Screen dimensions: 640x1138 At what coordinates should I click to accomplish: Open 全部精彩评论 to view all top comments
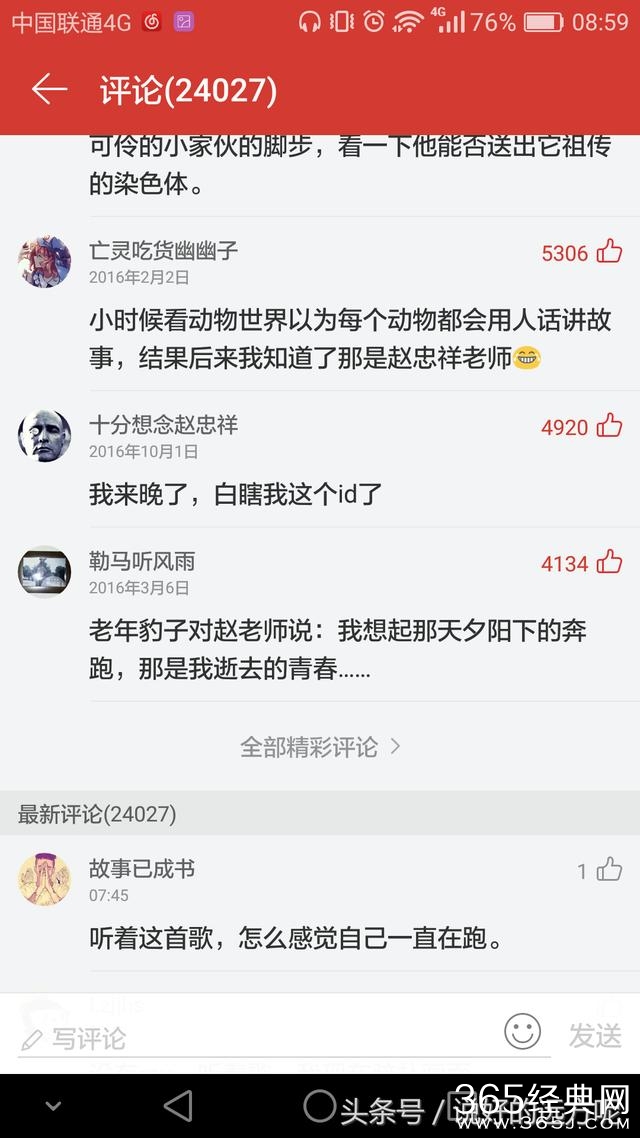(320, 746)
